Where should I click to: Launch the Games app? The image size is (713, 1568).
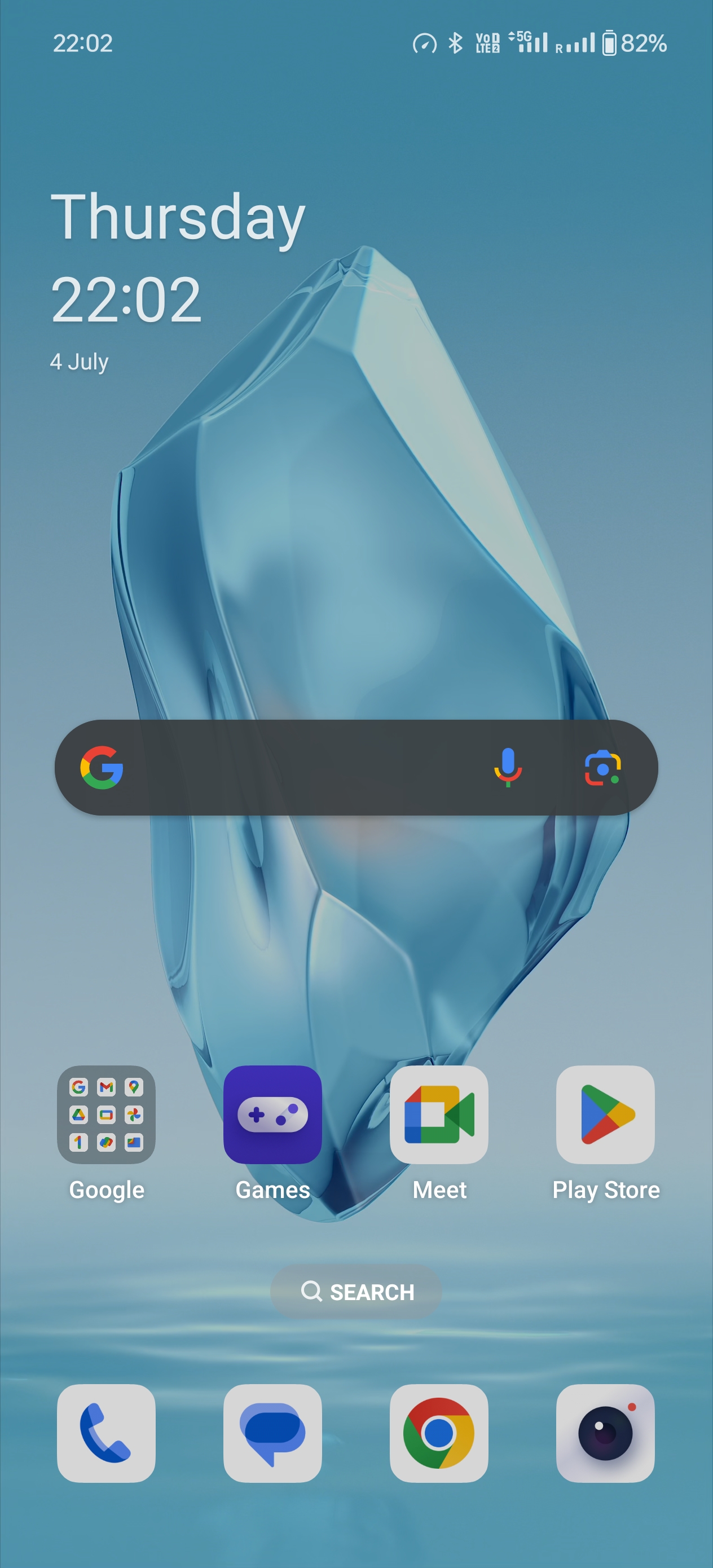[272, 1114]
